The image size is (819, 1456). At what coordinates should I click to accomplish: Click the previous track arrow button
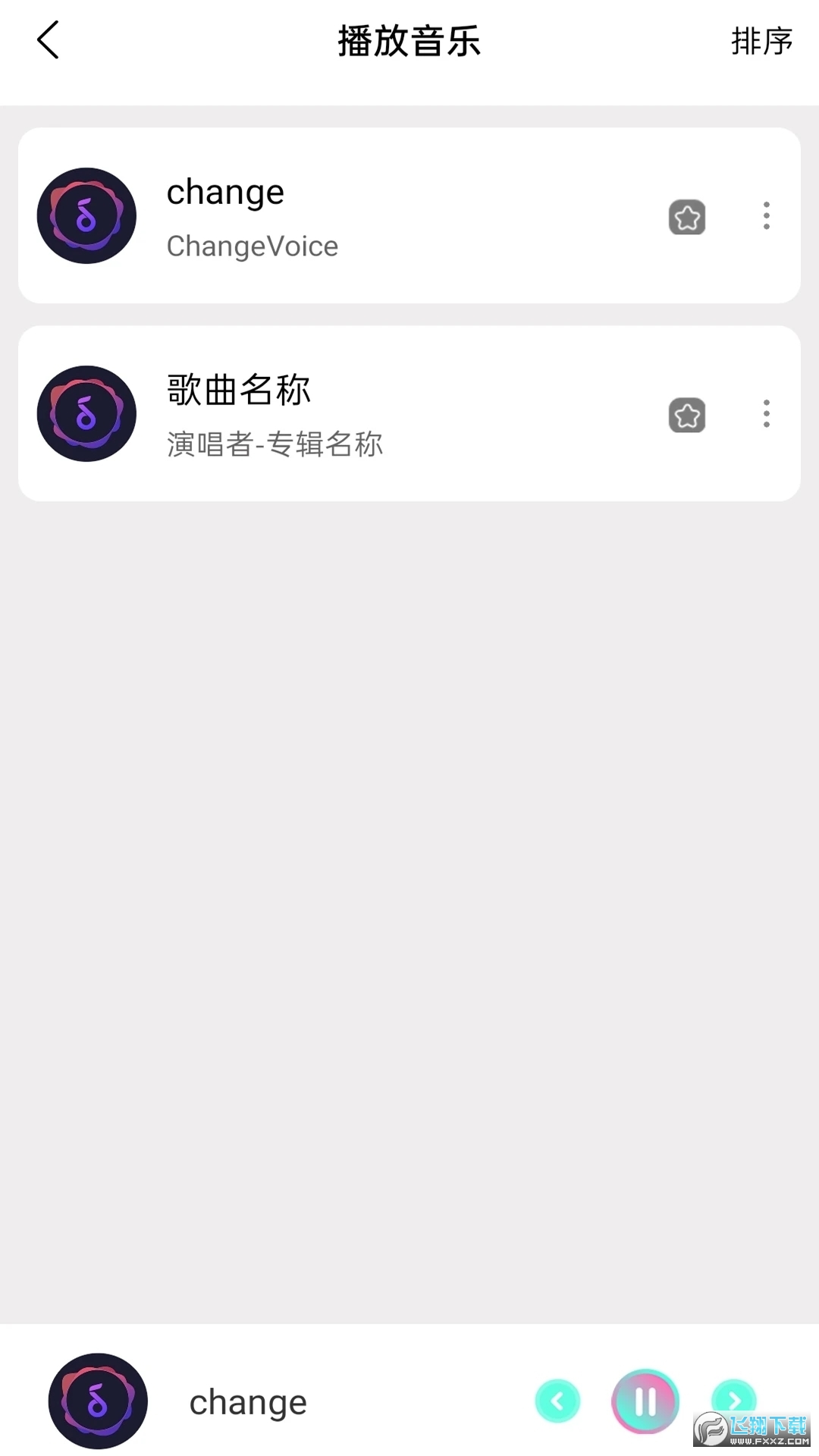click(558, 1401)
